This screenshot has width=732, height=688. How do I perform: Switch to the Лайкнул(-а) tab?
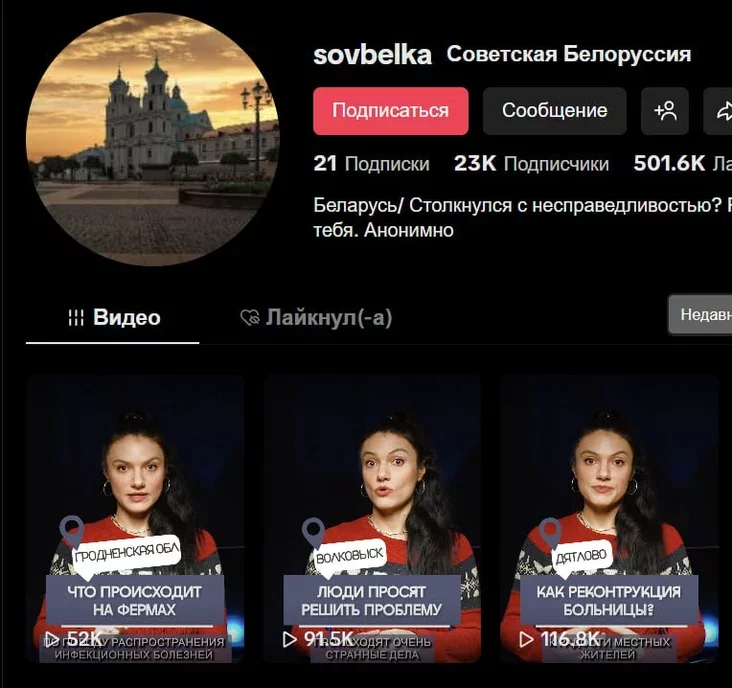click(x=316, y=318)
